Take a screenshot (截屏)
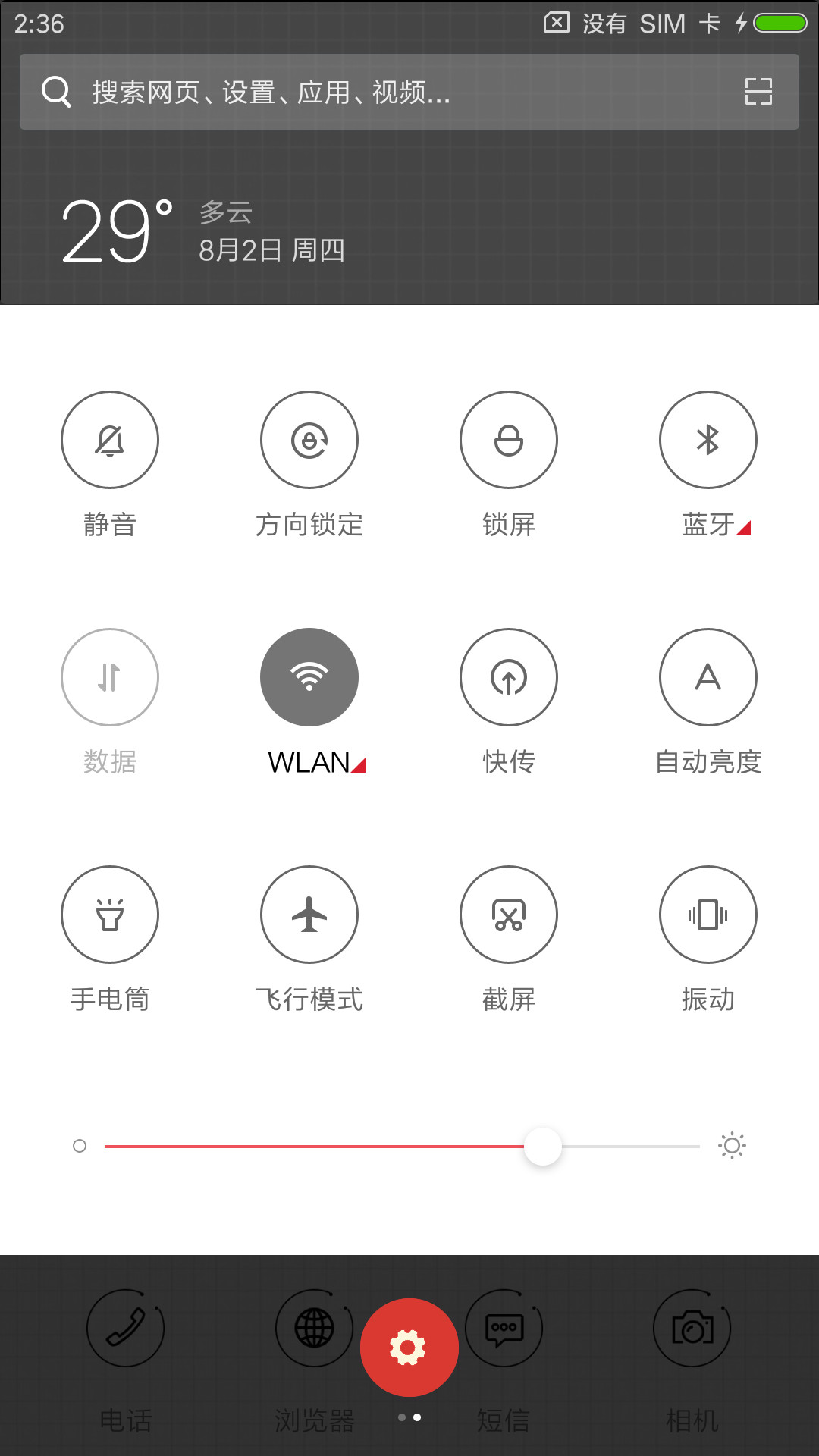 point(509,915)
